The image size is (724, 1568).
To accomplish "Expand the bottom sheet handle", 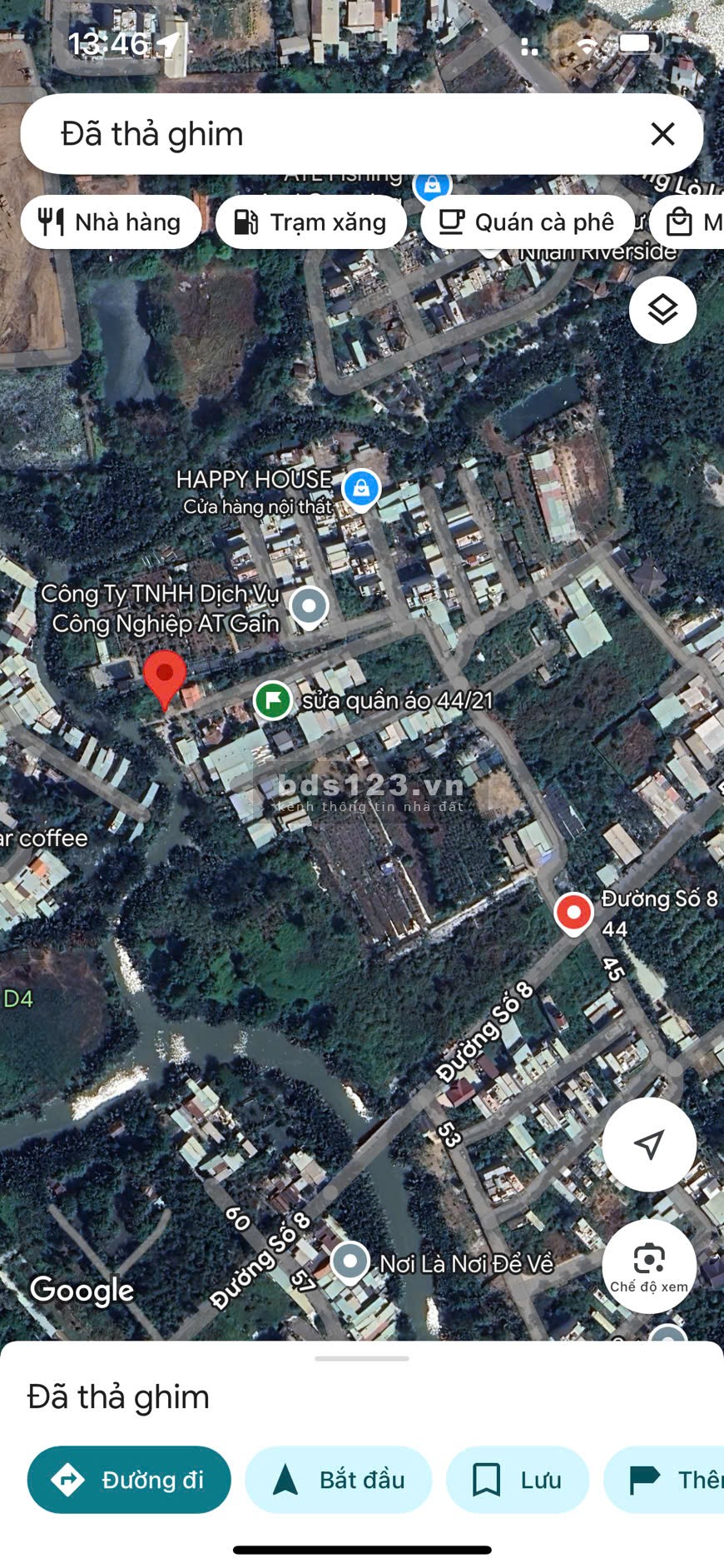I will 362,1359.
